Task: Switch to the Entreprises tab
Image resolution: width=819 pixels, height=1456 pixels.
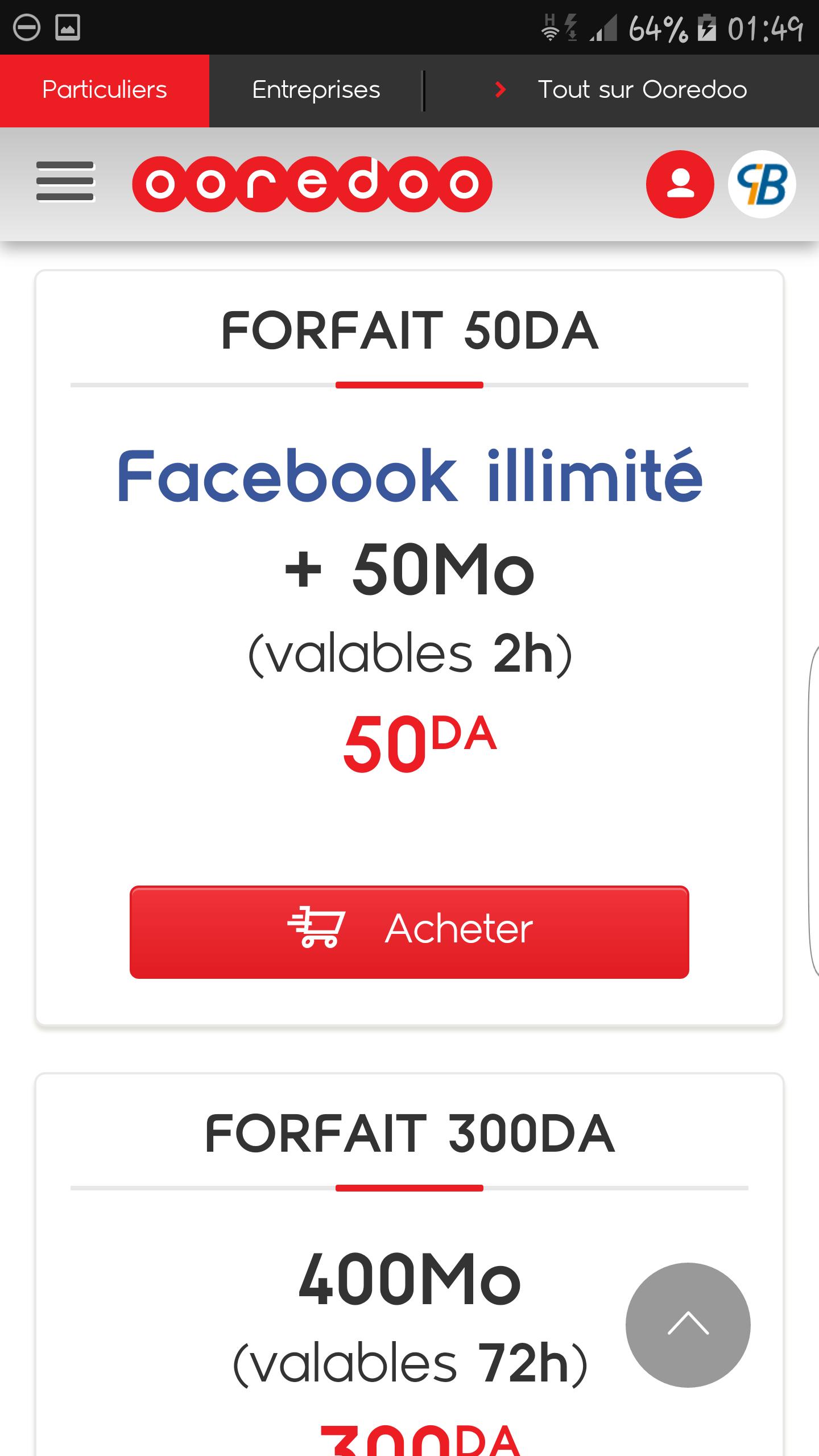Action: point(317,90)
